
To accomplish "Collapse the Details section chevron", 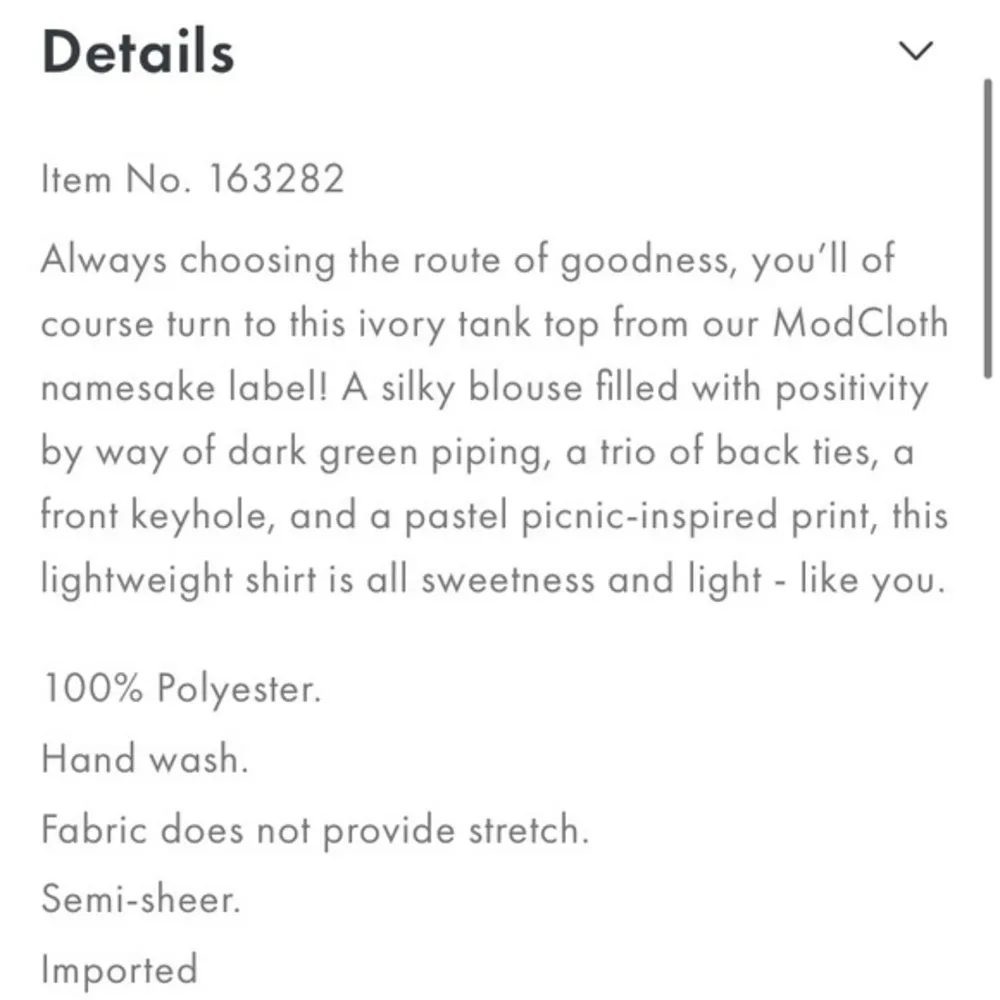I will pos(916,51).
